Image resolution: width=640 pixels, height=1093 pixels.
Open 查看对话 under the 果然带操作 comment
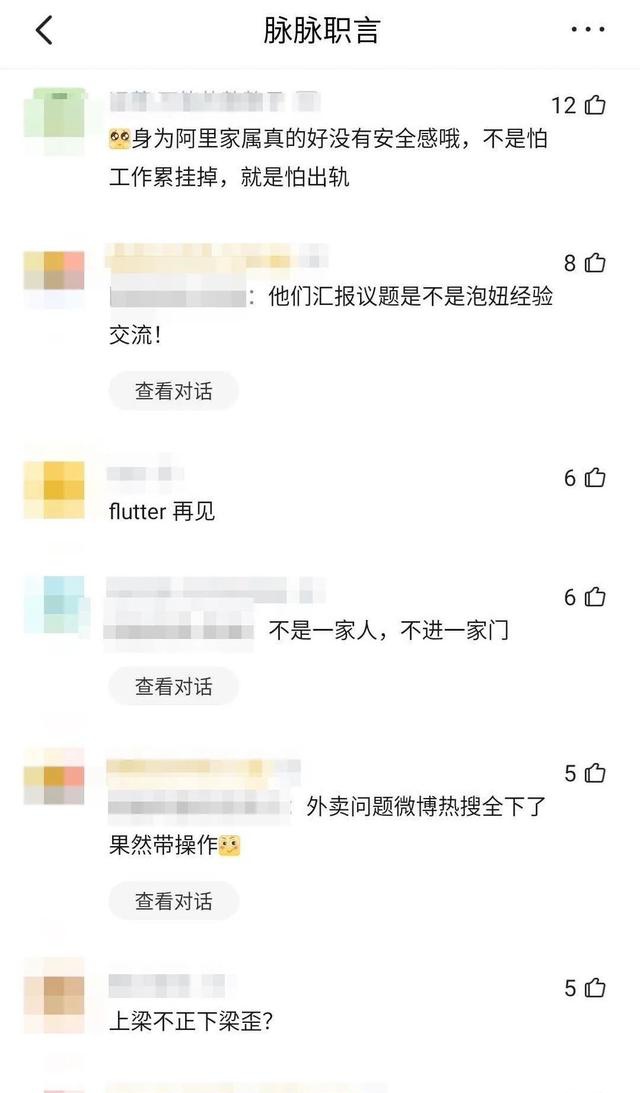(x=174, y=901)
